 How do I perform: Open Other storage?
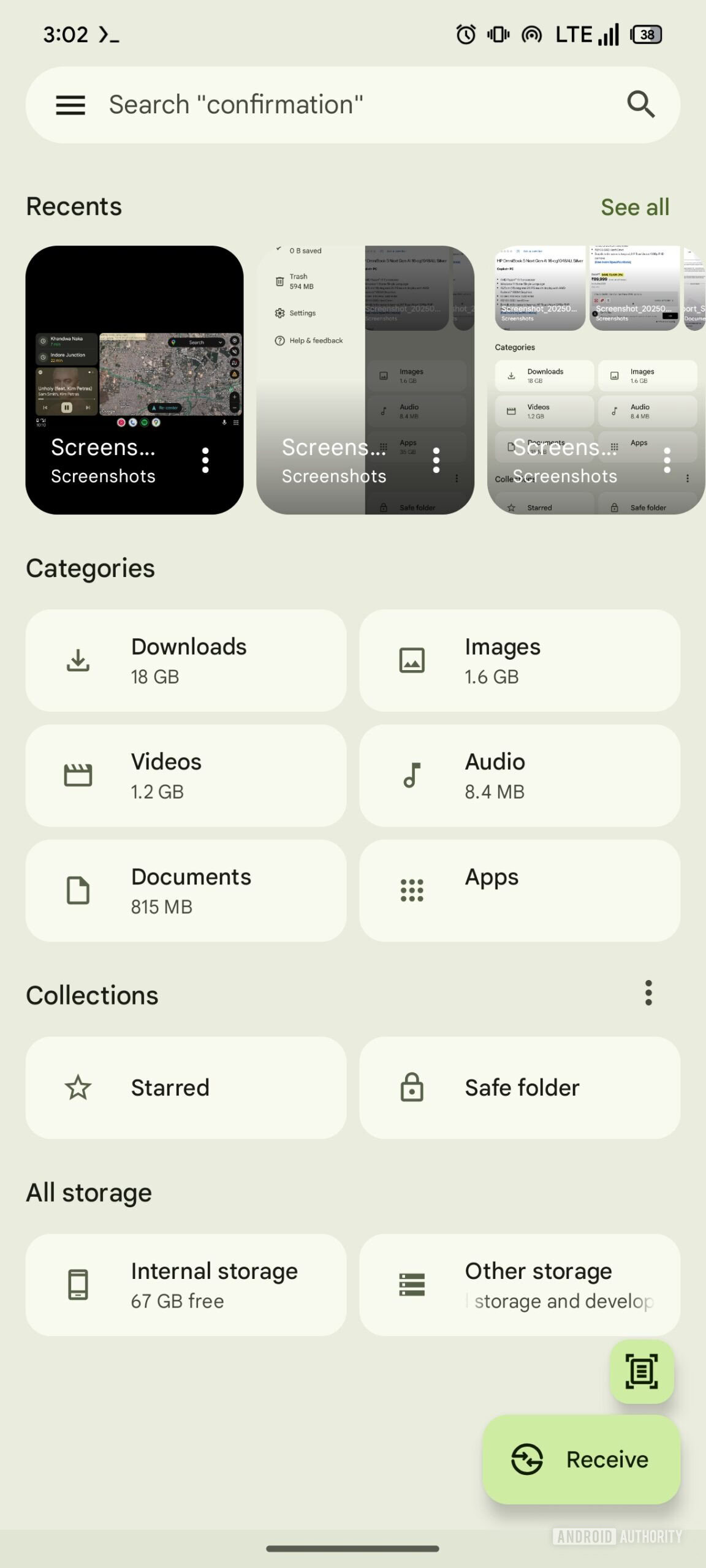(x=520, y=1285)
